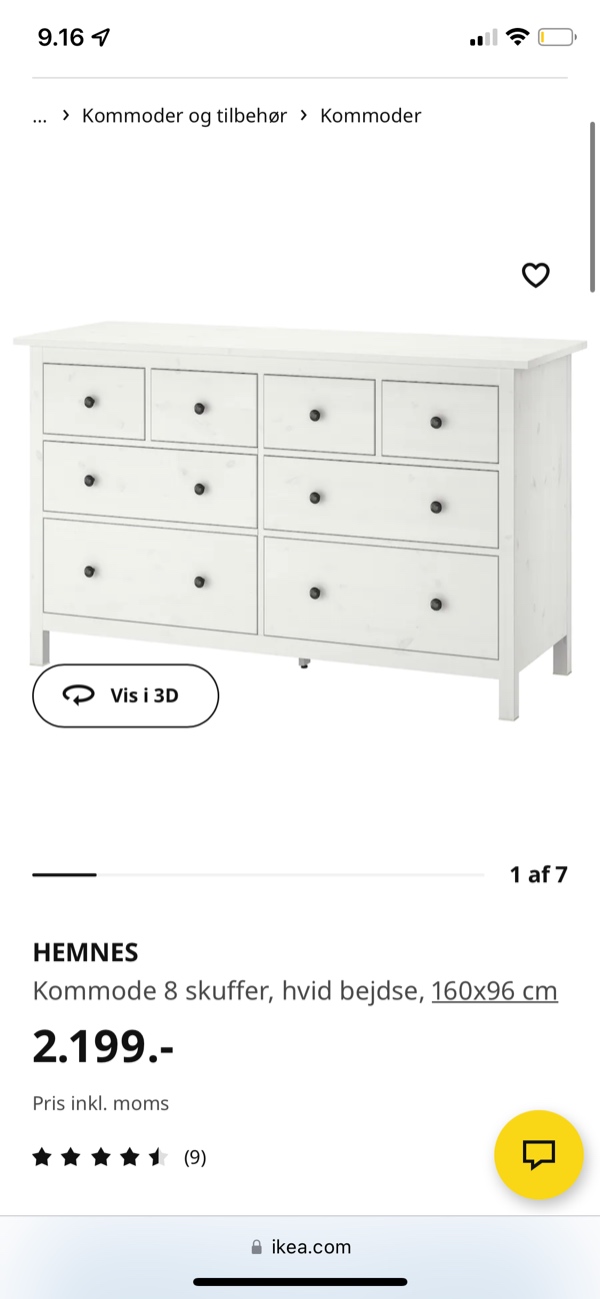Add HEMNES dresser to favorites
The width and height of the screenshot is (600, 1299).
[x=536, y=275]
